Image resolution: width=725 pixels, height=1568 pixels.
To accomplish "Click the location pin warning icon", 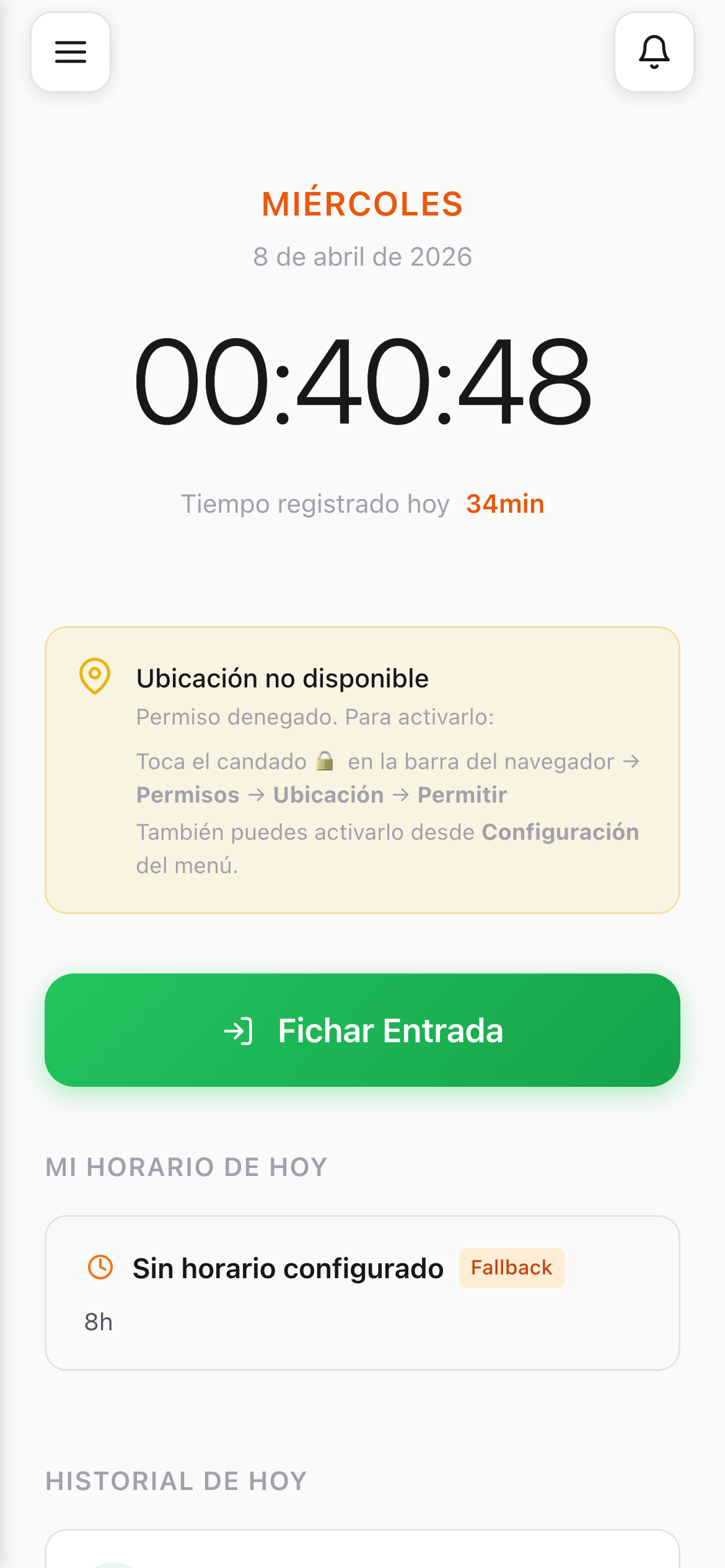I will [x=95, y=677].
